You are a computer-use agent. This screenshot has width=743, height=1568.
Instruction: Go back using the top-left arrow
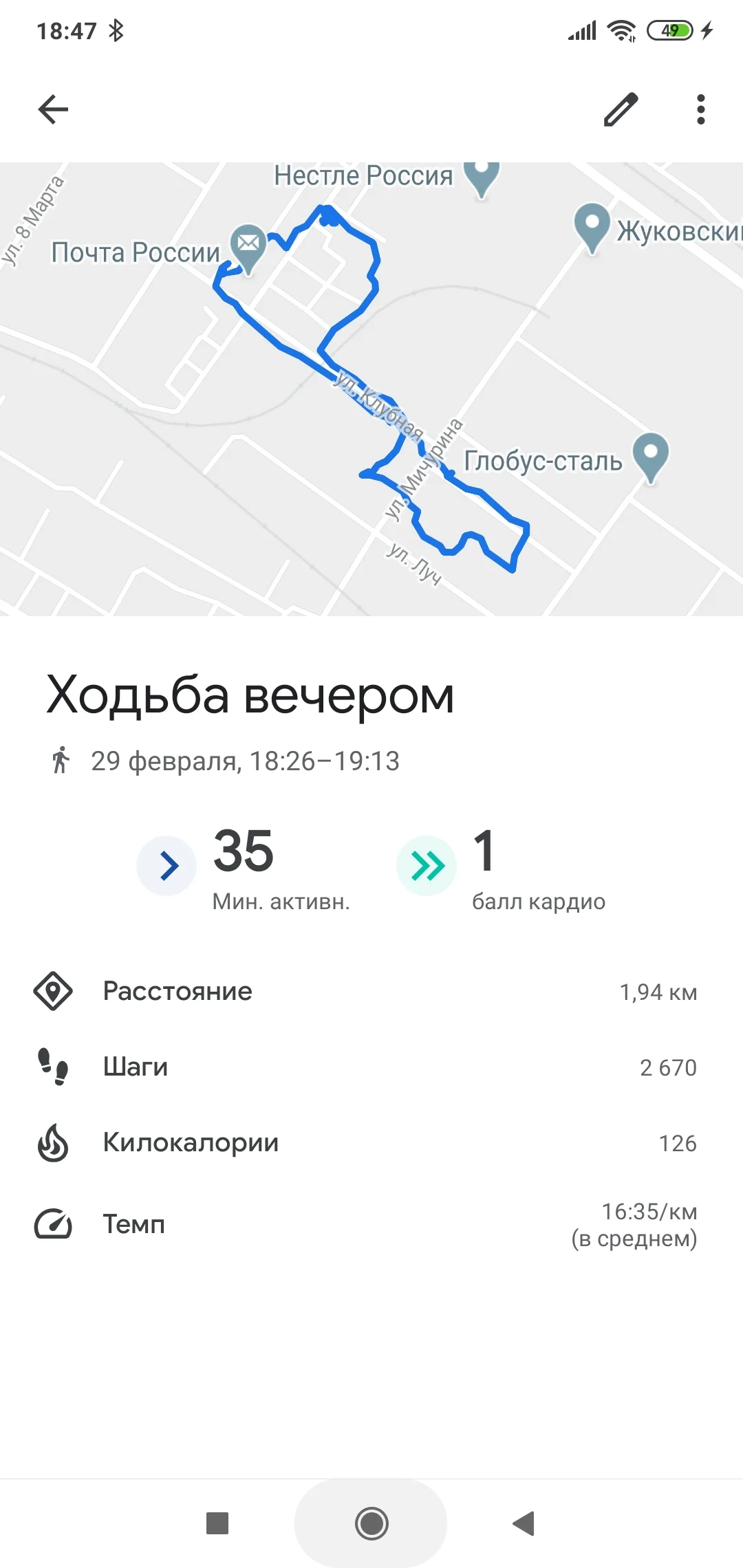pyautogui.click(x=53, y=109)
